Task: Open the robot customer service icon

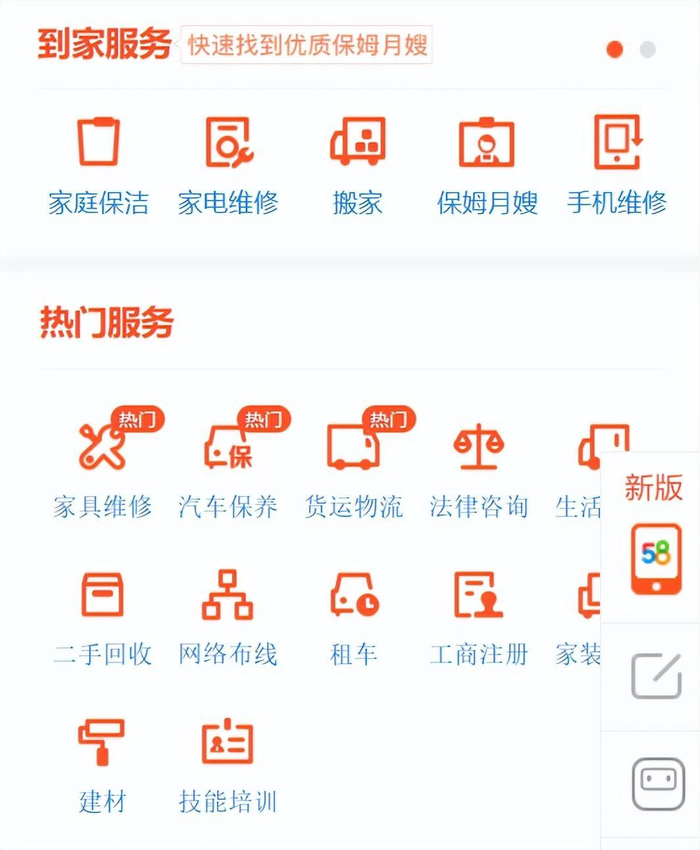Action: point(658,783)
